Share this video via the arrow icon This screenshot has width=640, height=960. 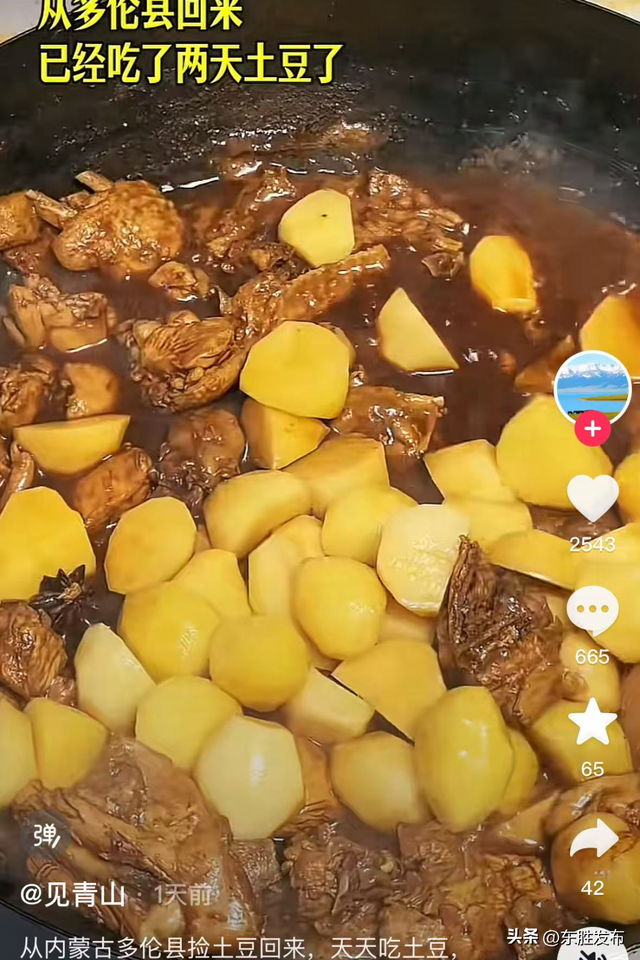coord(593,839)
